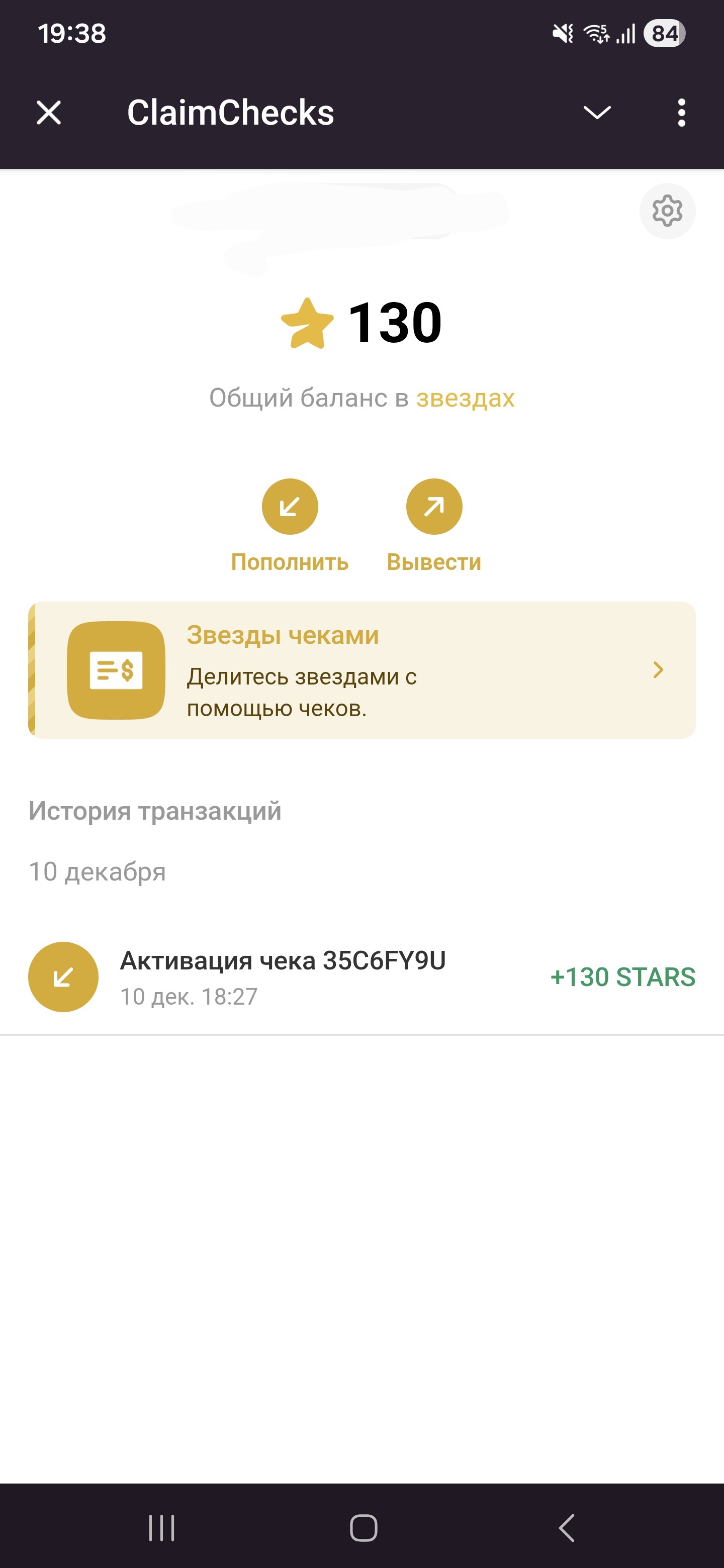The height and width of the screenshot is (1568, 724).
Task: Open settings via the gear icon
Action: click(x=667, y=211)
